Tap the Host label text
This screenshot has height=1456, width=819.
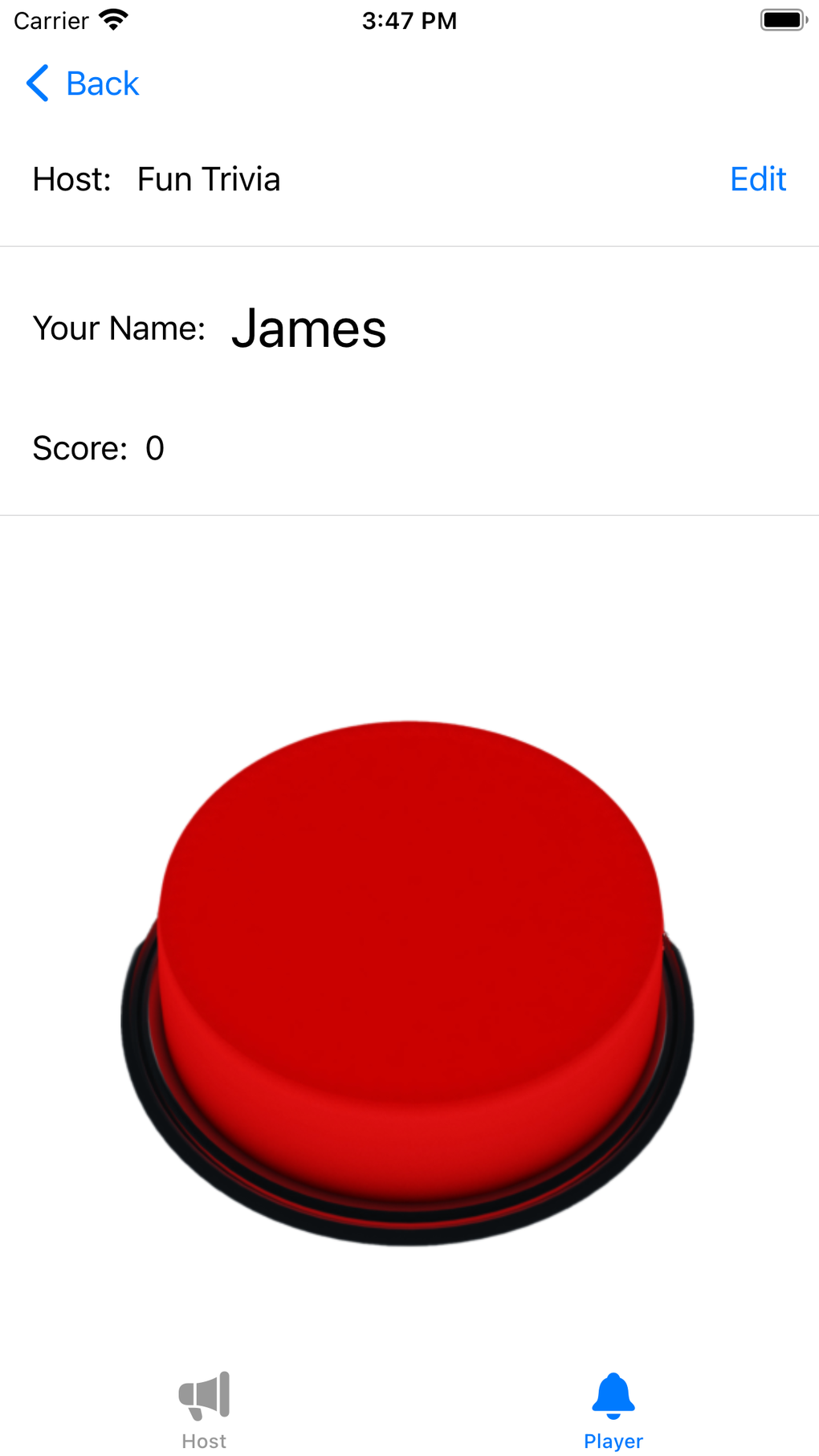203,1439
